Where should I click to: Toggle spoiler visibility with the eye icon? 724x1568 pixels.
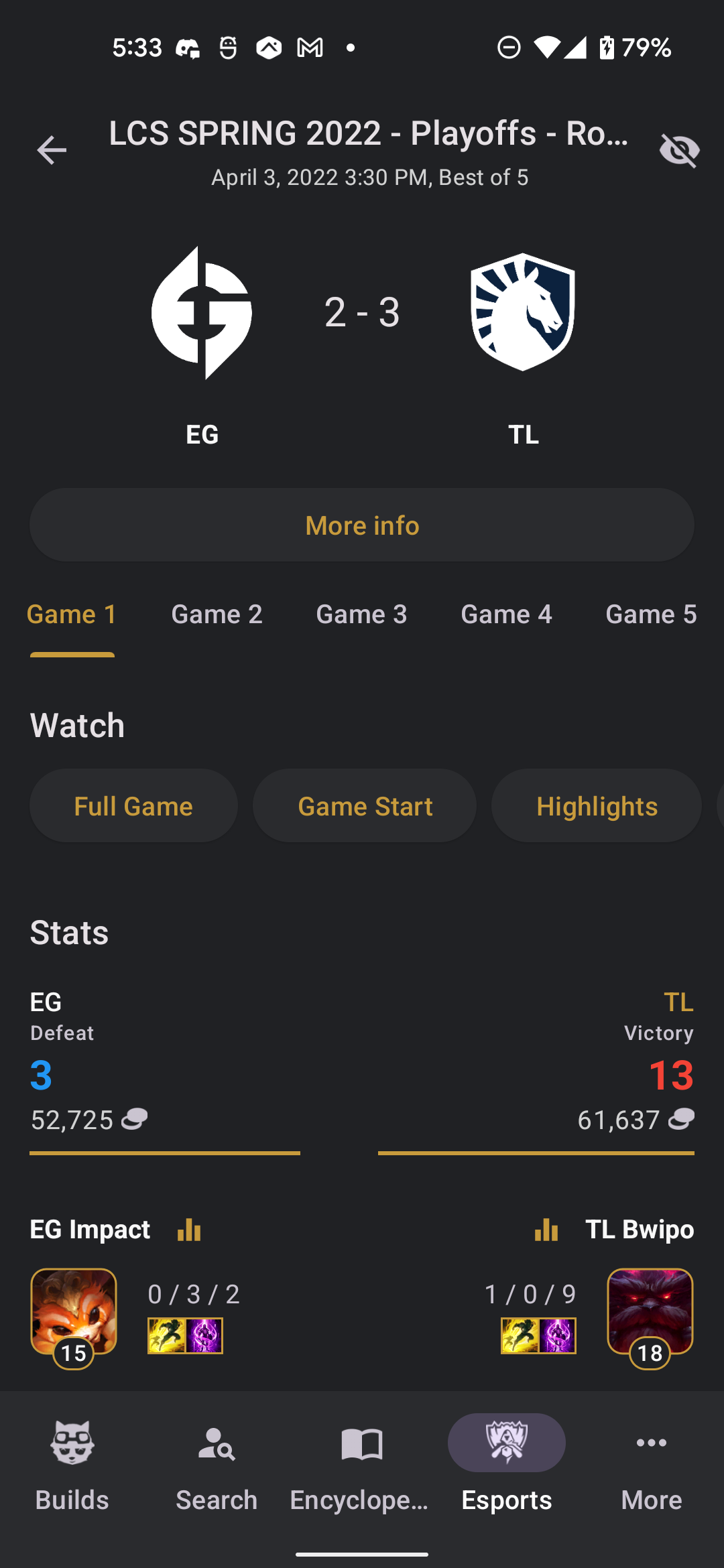coord(679,150)
